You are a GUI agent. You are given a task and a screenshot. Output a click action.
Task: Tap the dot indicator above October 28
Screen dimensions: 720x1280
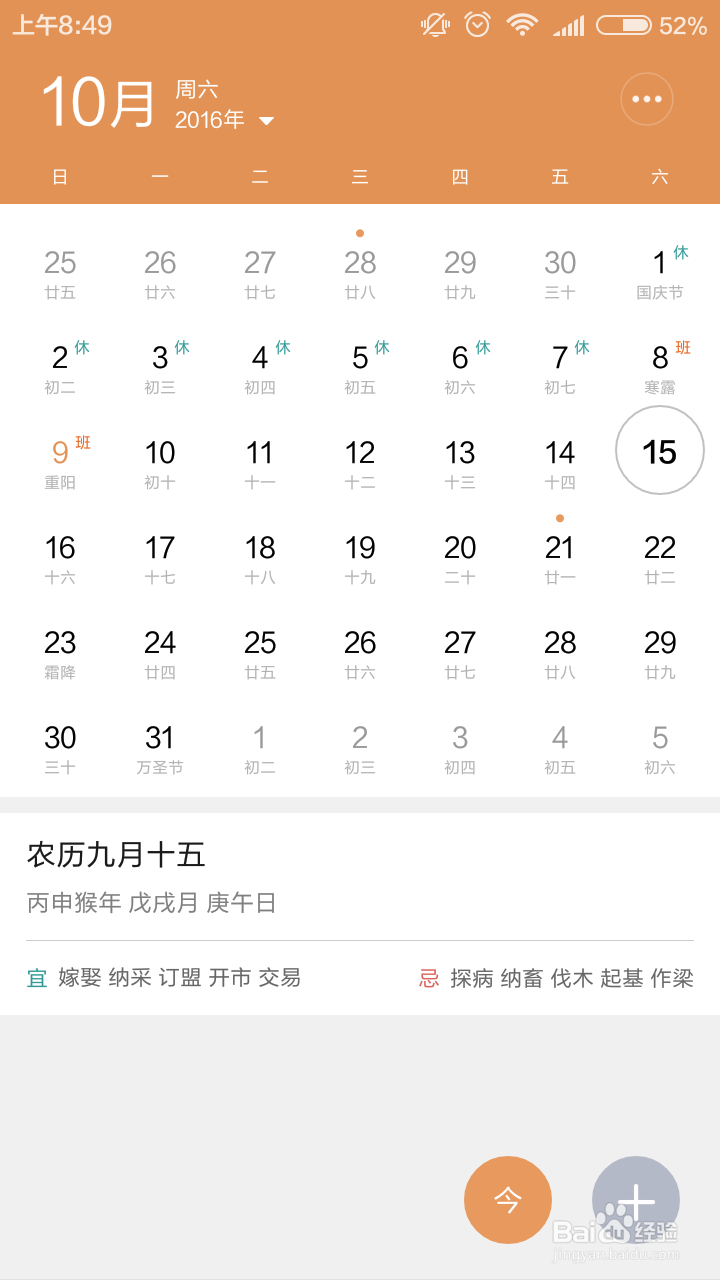[x=360, y=232]
